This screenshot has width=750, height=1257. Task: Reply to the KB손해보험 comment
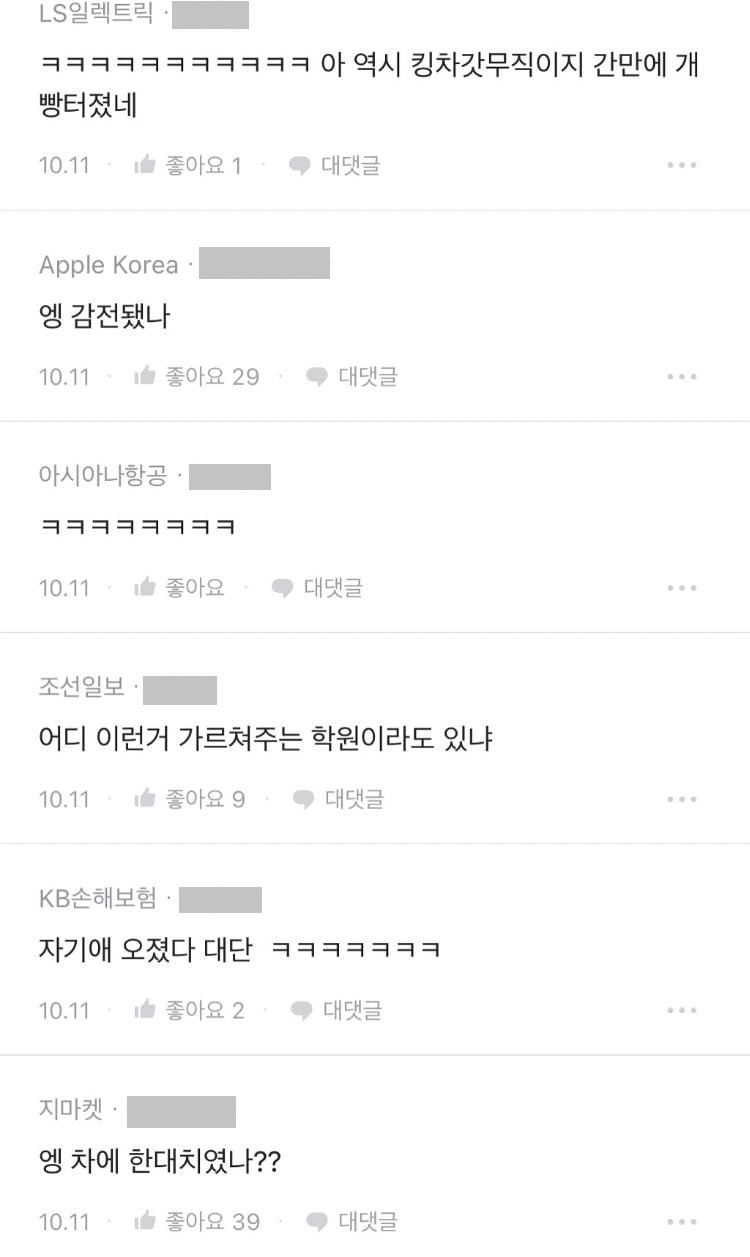337,1009
